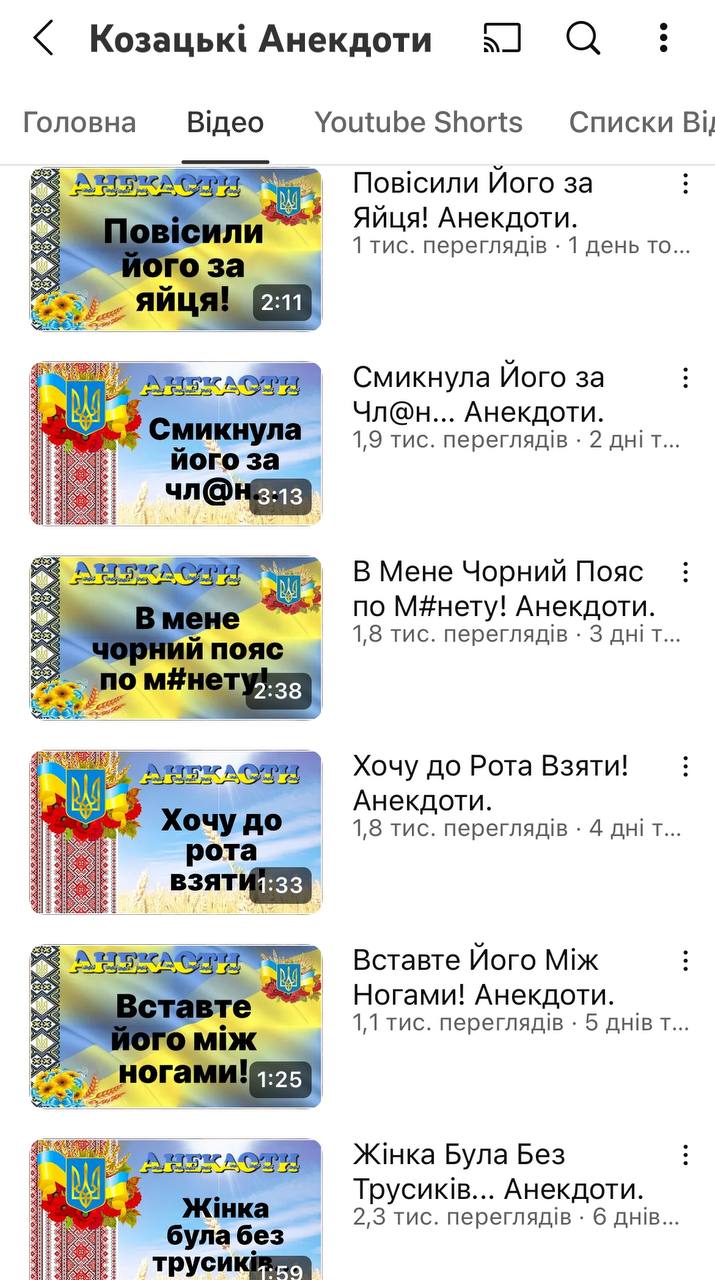Image resolution: width=715 pixels, height=1280 pixels.
Task: Go back using the top-left arrow
Action: 43,39
